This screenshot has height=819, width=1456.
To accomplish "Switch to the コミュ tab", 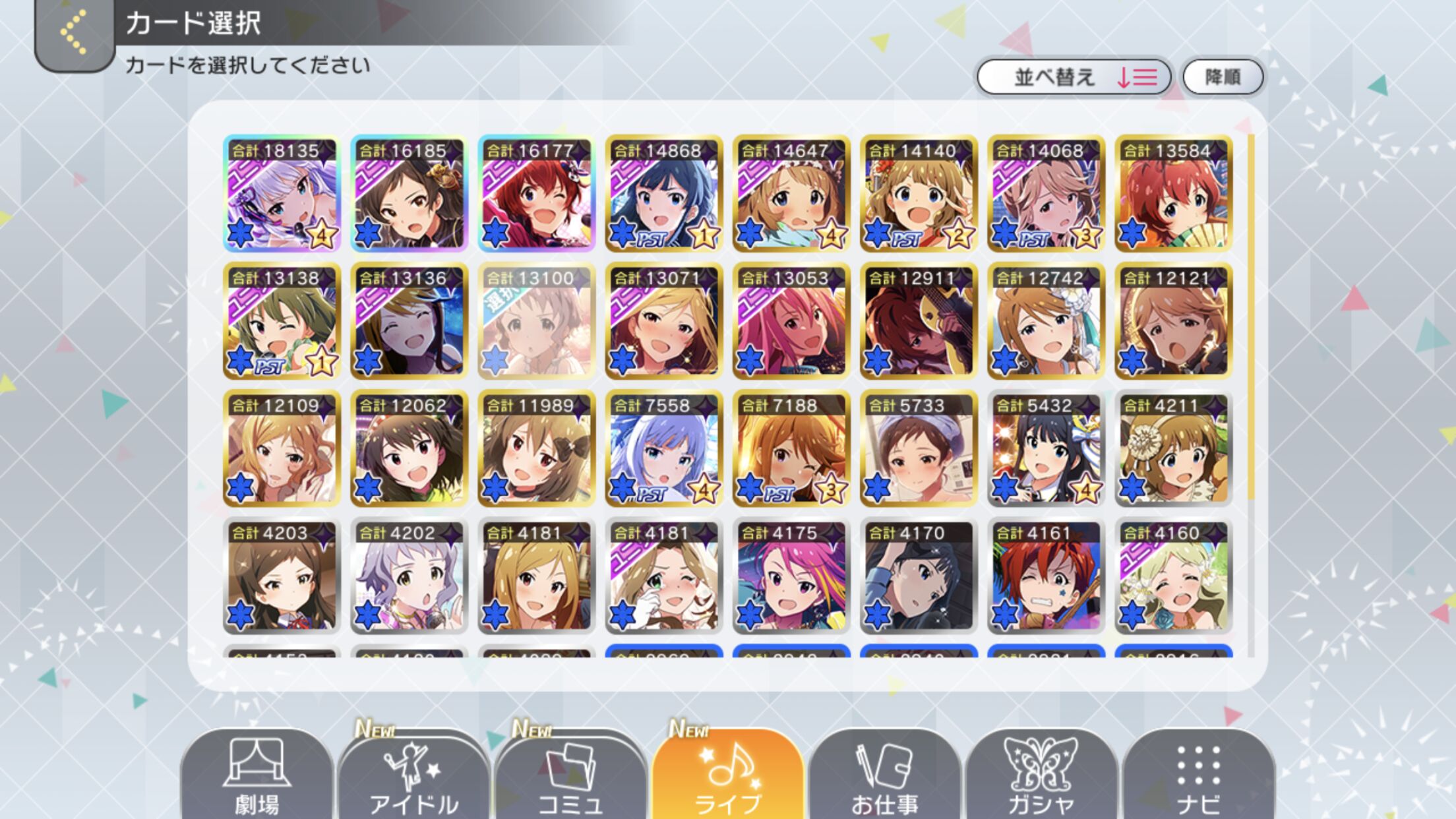I will 571,775.
